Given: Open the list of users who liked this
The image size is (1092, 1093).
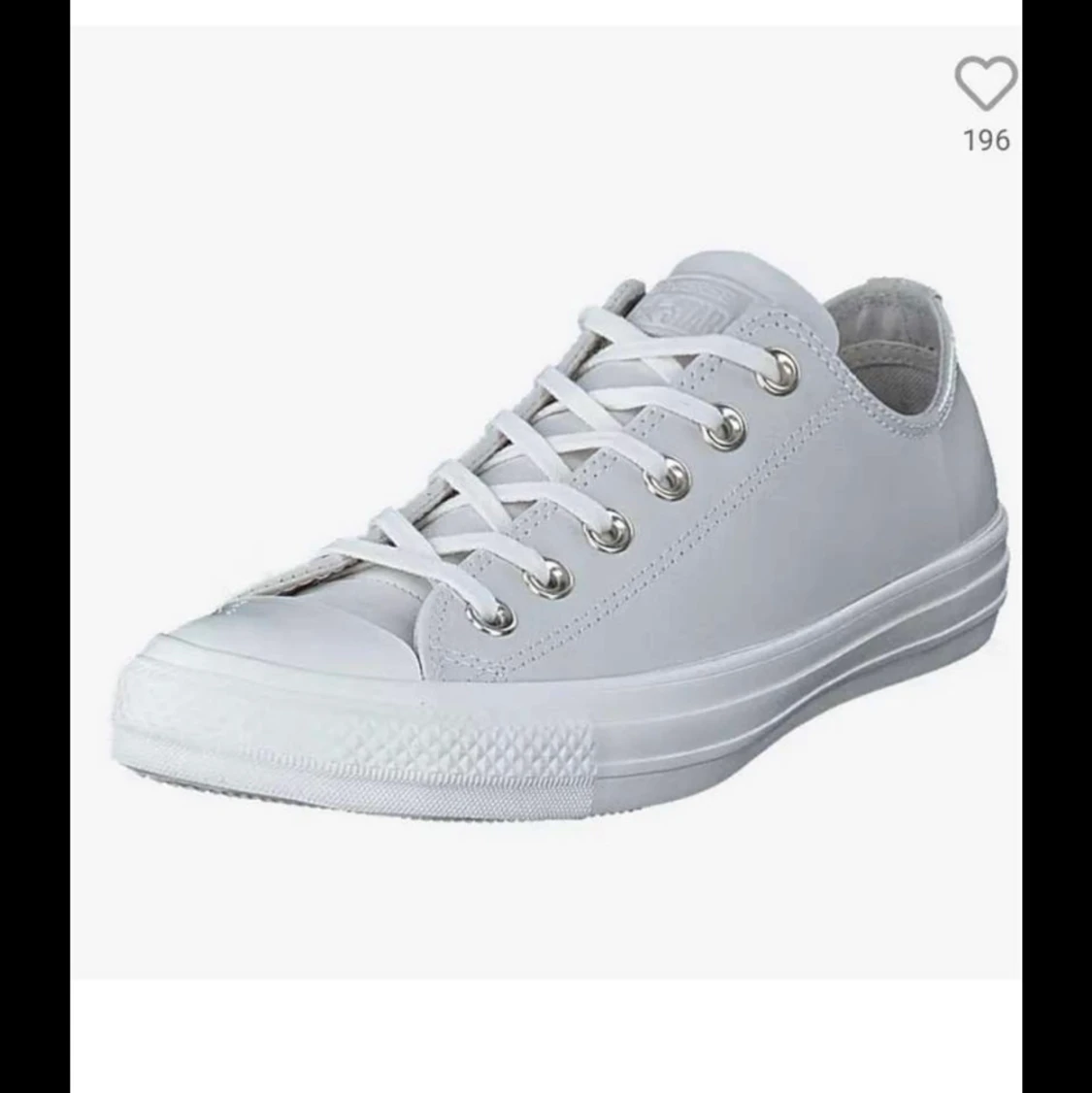Looking at the screenshot, I should (x=986, y=142).
